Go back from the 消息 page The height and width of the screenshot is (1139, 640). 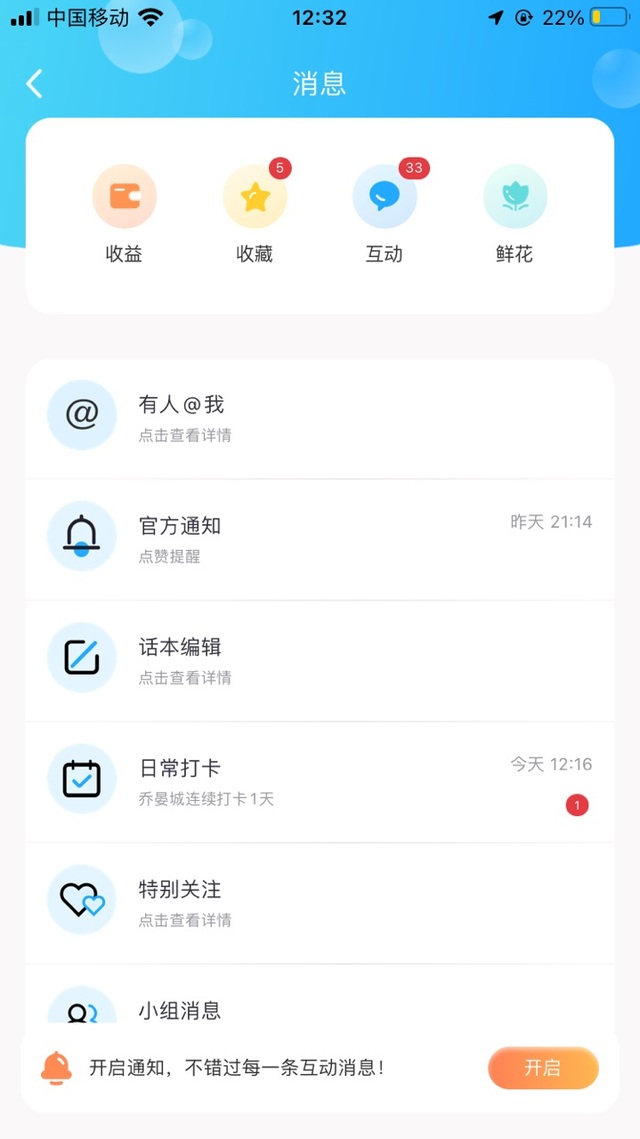[x=35, y=83]
